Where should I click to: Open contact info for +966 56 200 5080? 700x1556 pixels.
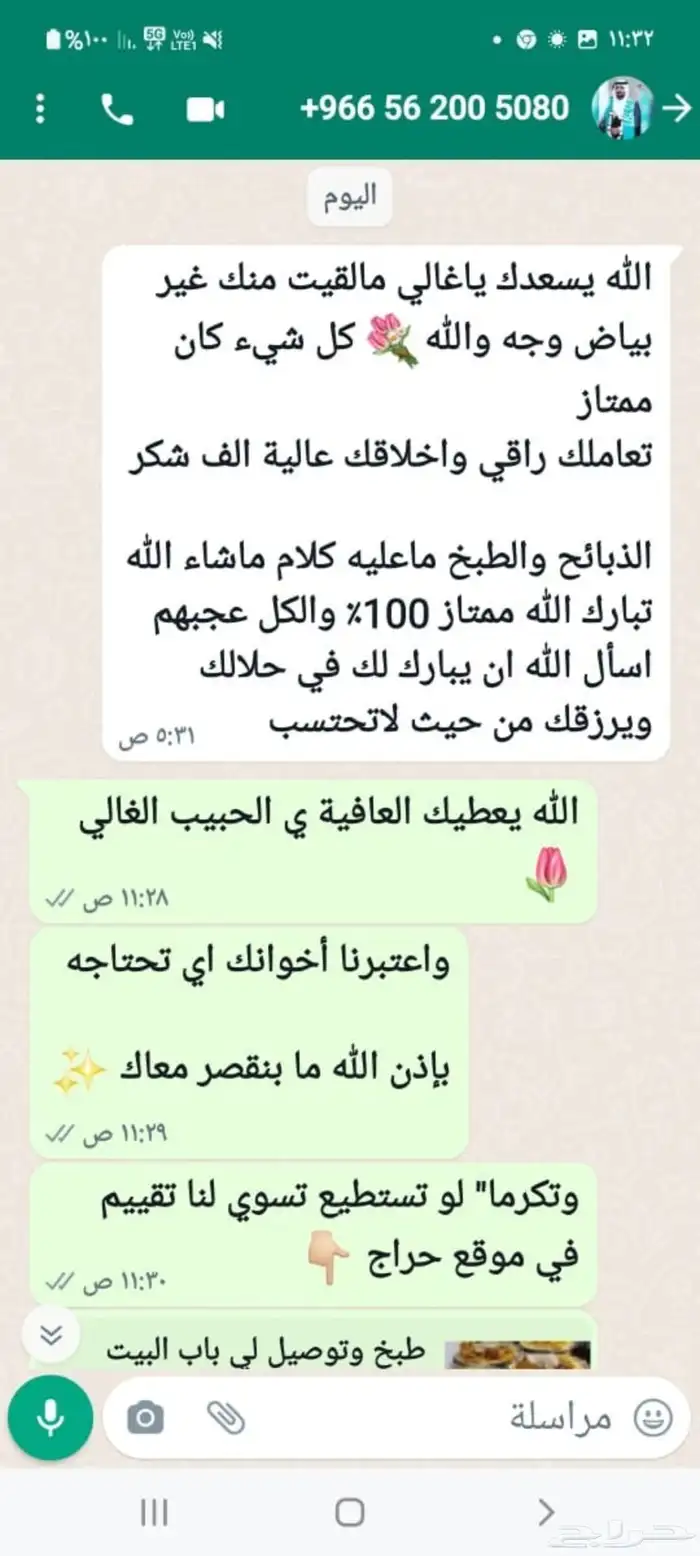[x=434, y=108]
